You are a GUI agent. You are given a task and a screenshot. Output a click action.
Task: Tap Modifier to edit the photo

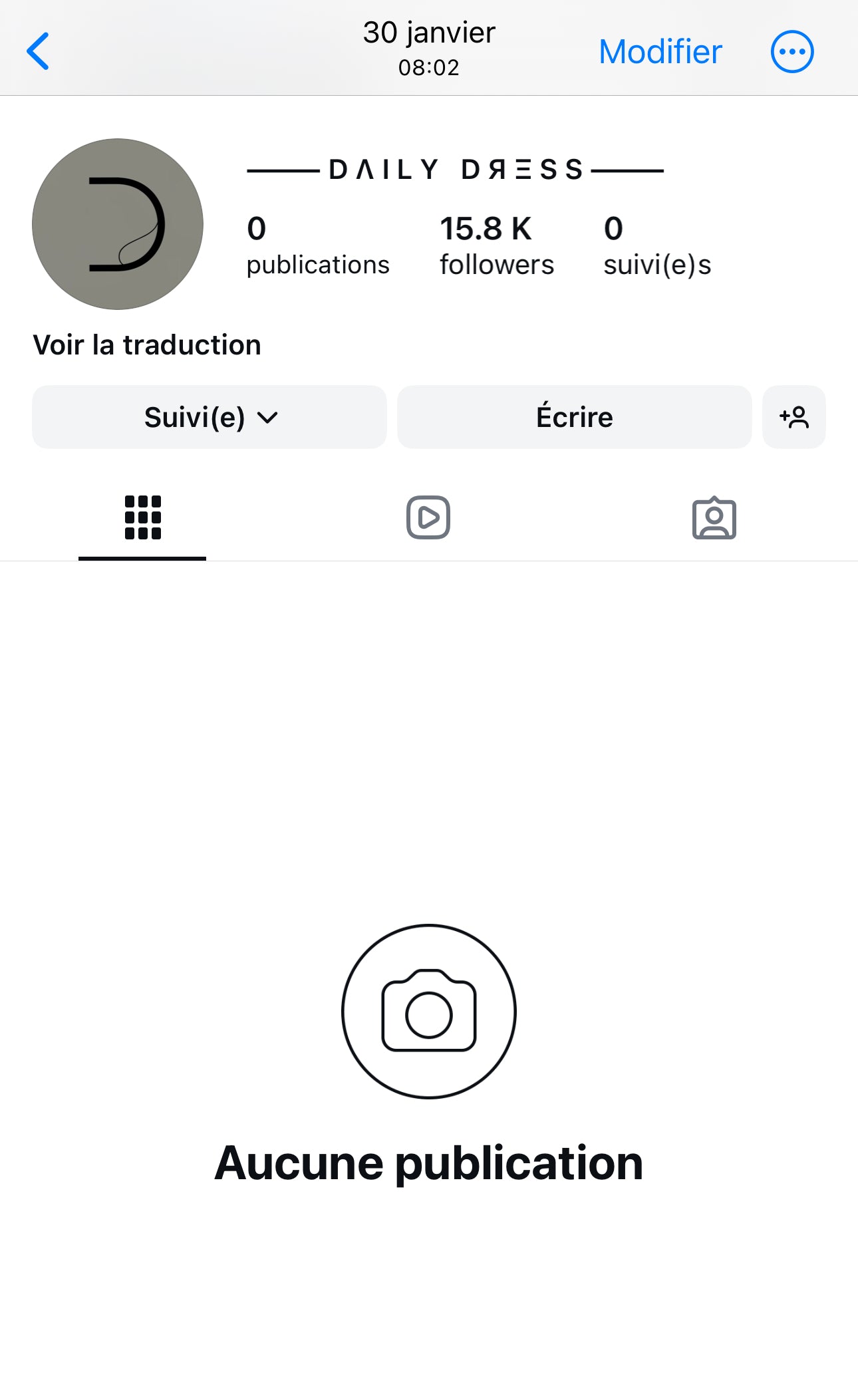[660, 52]
